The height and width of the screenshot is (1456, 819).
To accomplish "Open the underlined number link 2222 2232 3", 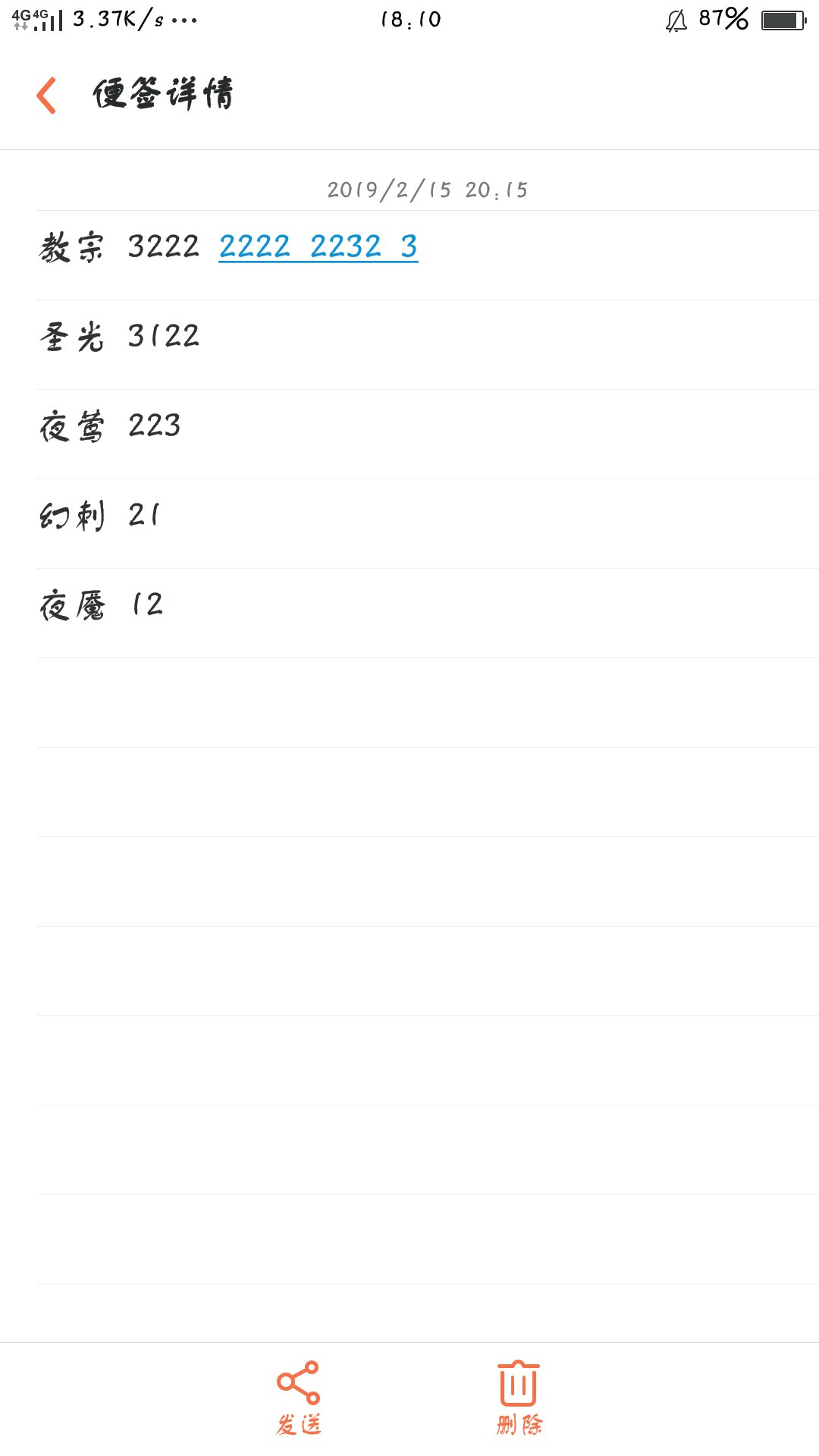I will (318, 246).
